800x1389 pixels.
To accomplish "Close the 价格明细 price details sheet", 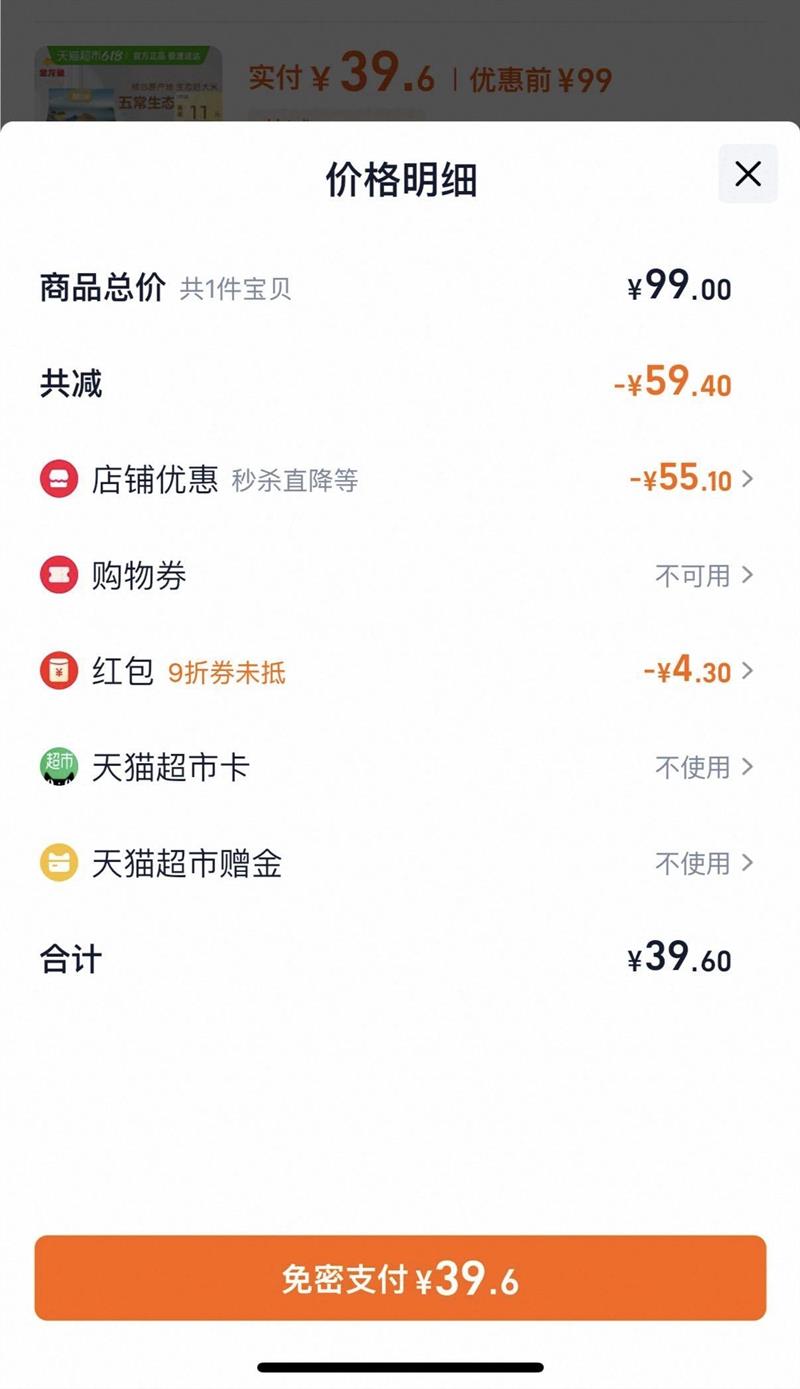I will [747, 174].
